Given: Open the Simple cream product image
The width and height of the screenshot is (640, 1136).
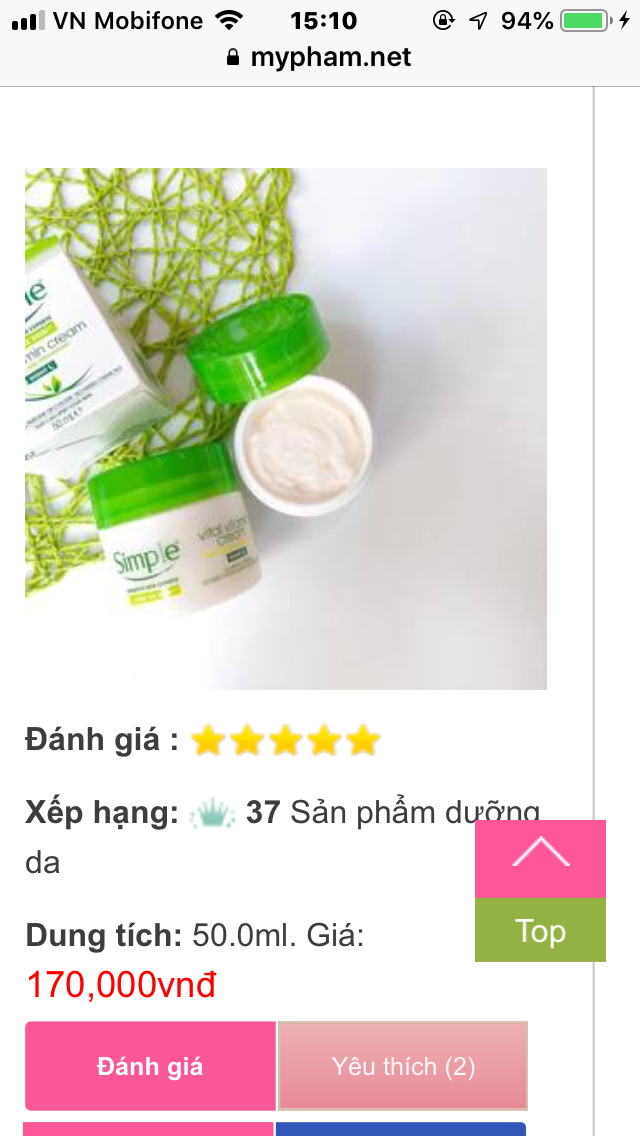Looking at the screenshot, I should point(286,428).
